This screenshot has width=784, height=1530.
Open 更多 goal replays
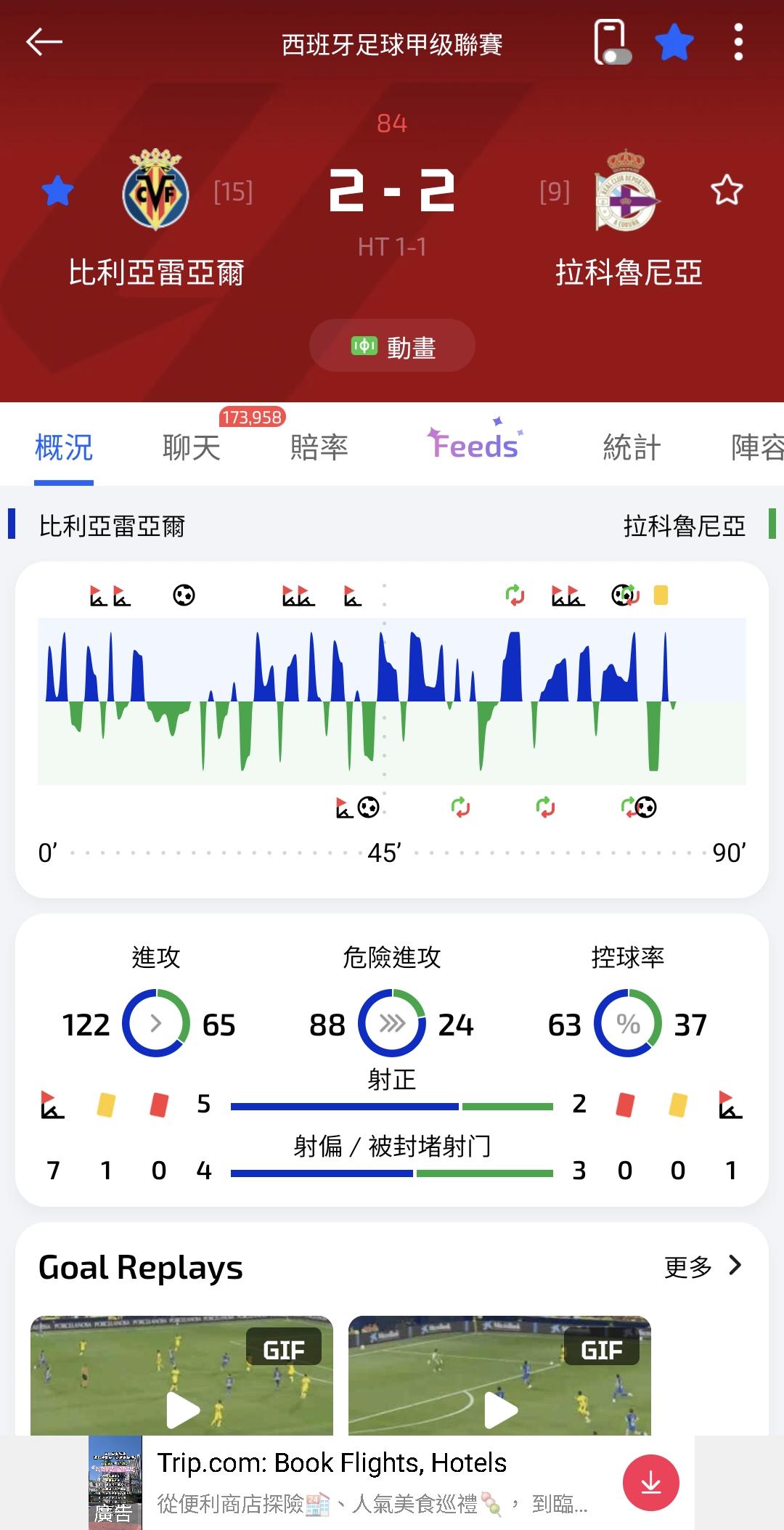(703, 1266)
